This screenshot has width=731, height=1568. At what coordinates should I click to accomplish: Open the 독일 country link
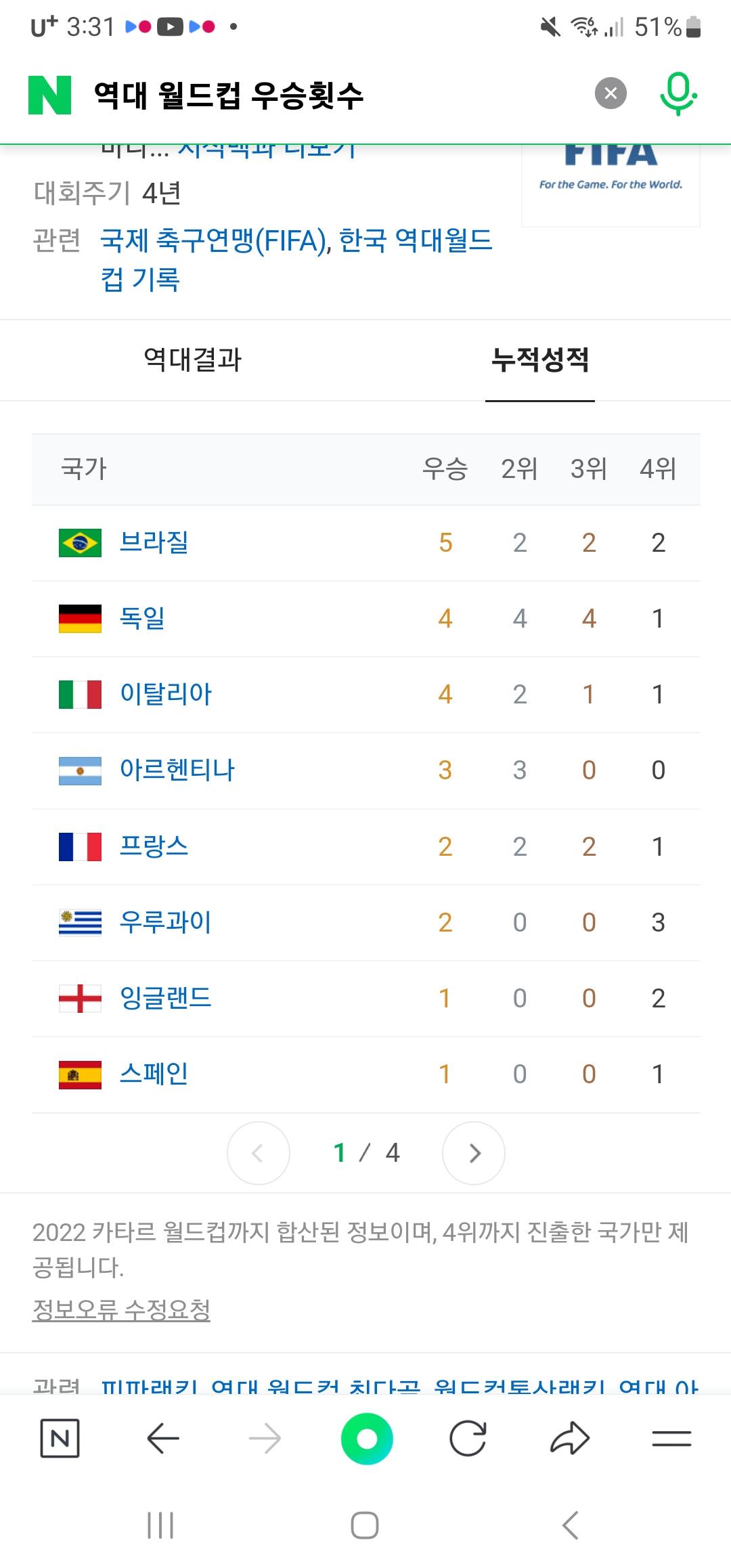(142, 618)
